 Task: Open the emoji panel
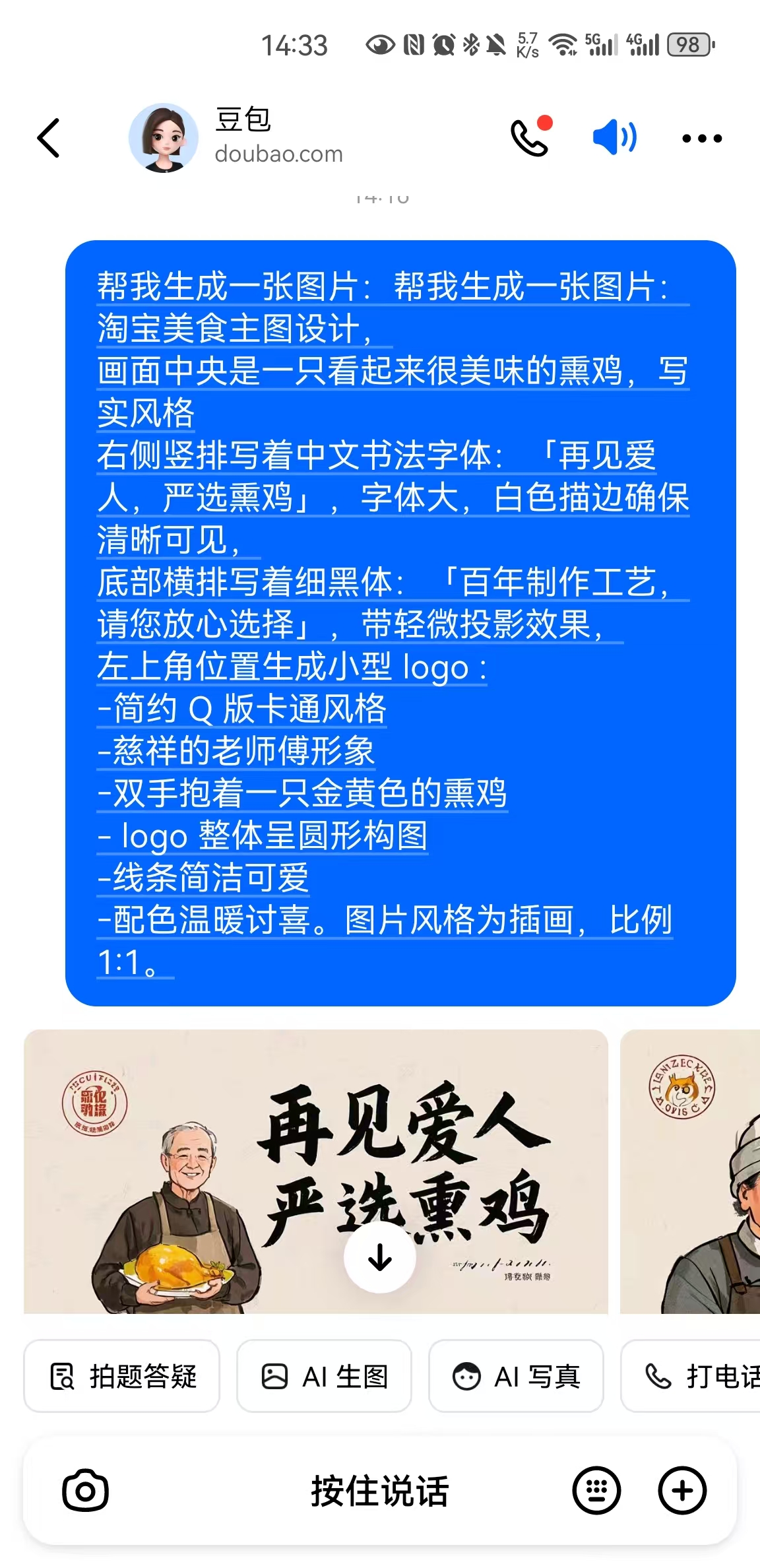[595, 1490]
